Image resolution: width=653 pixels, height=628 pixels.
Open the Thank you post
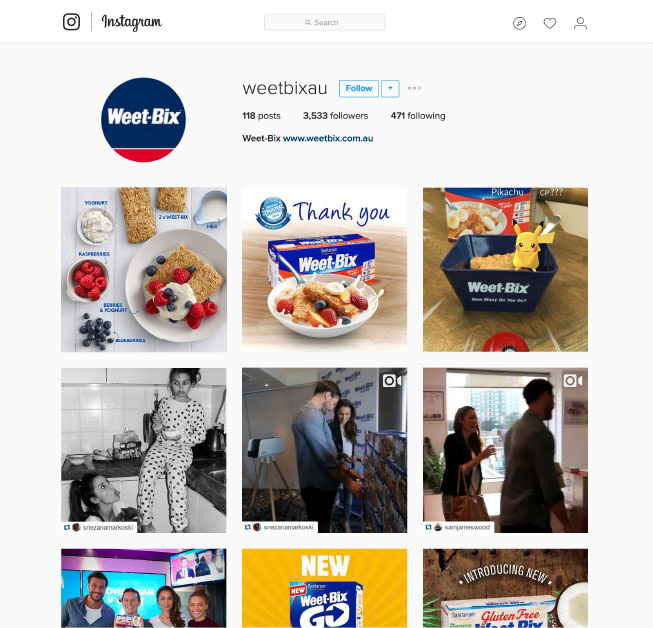coord(324,269)
